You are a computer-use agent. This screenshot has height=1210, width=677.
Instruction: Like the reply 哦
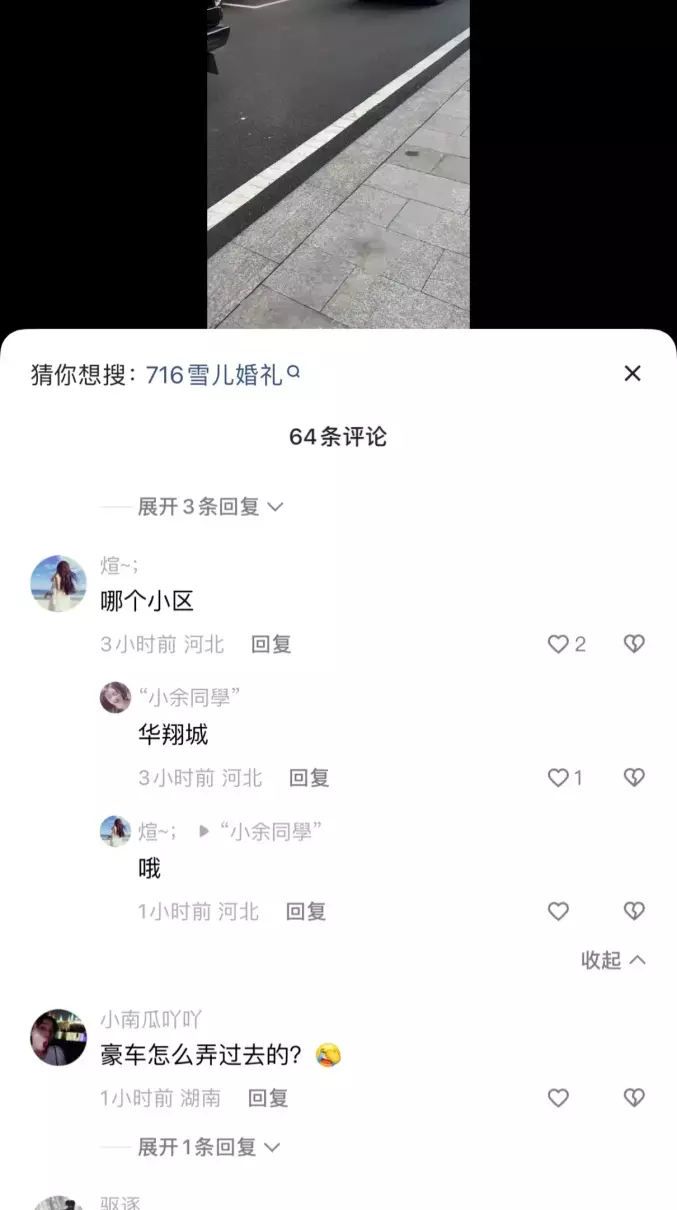[x=558, y=911]
